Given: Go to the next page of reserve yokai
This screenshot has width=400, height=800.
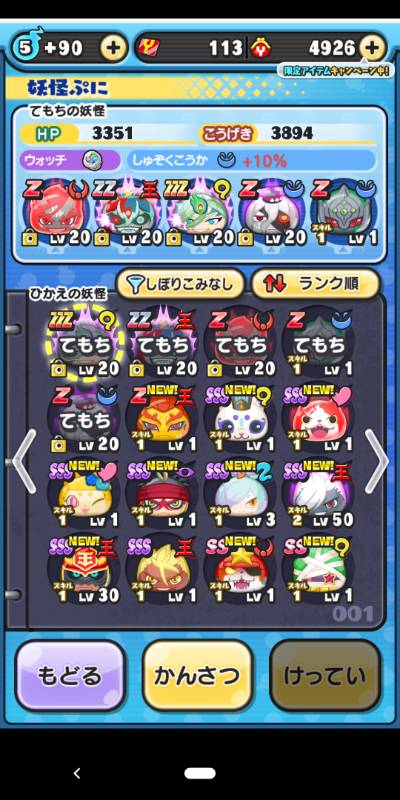Looking at the screenshot, I should 377,461.
